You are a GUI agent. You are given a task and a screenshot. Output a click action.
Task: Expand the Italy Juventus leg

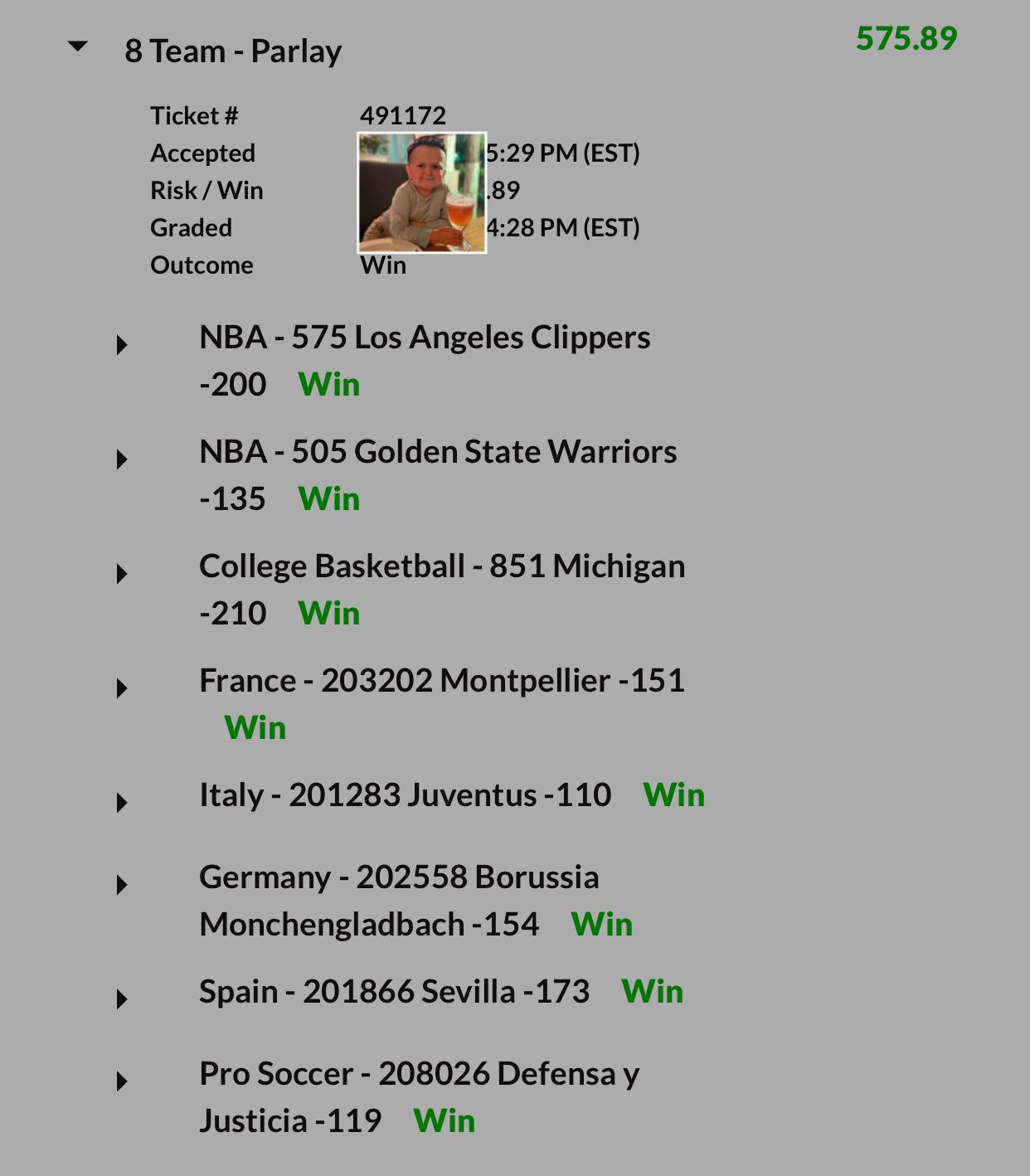122,802
